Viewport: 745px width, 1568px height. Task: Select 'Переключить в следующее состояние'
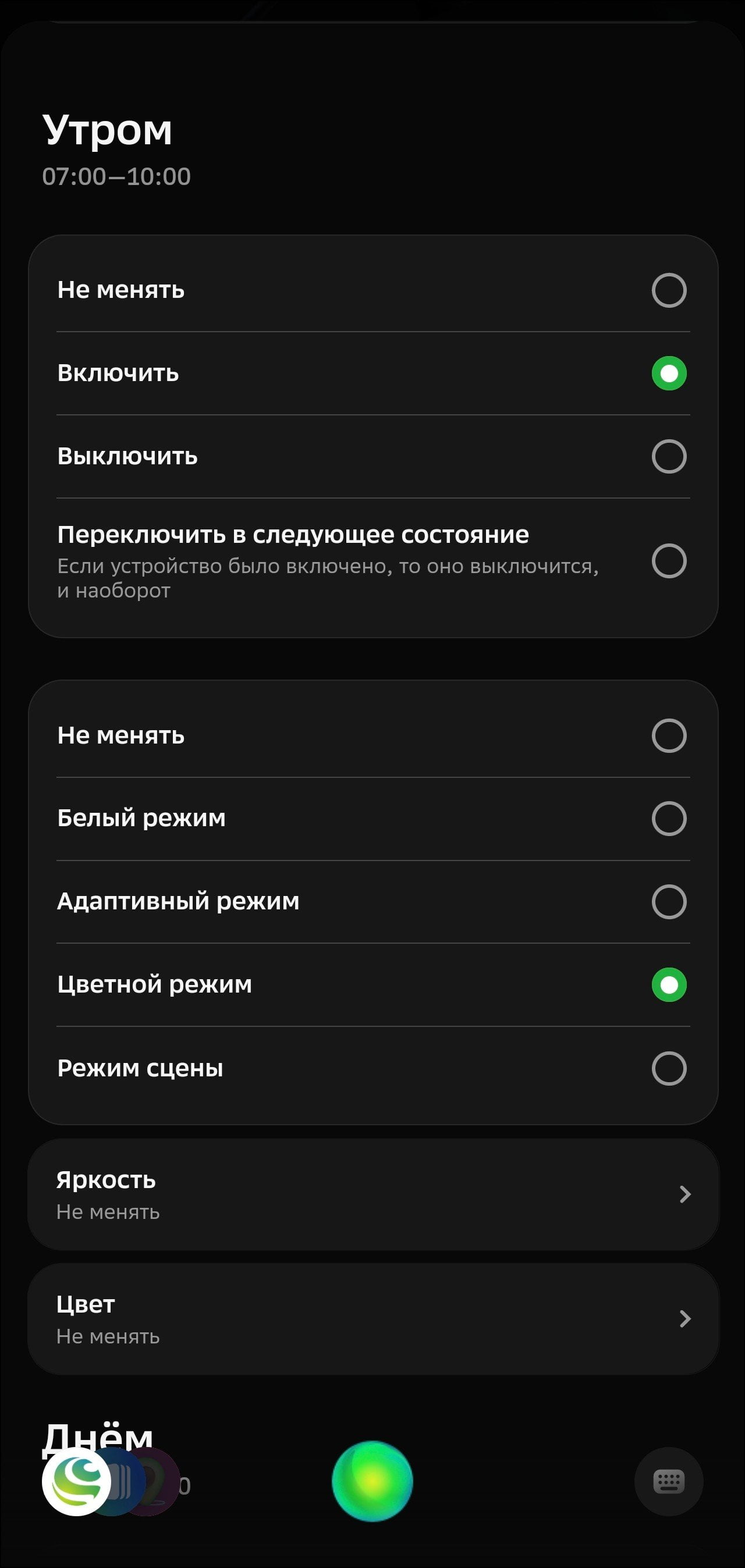tap(373, 561)
